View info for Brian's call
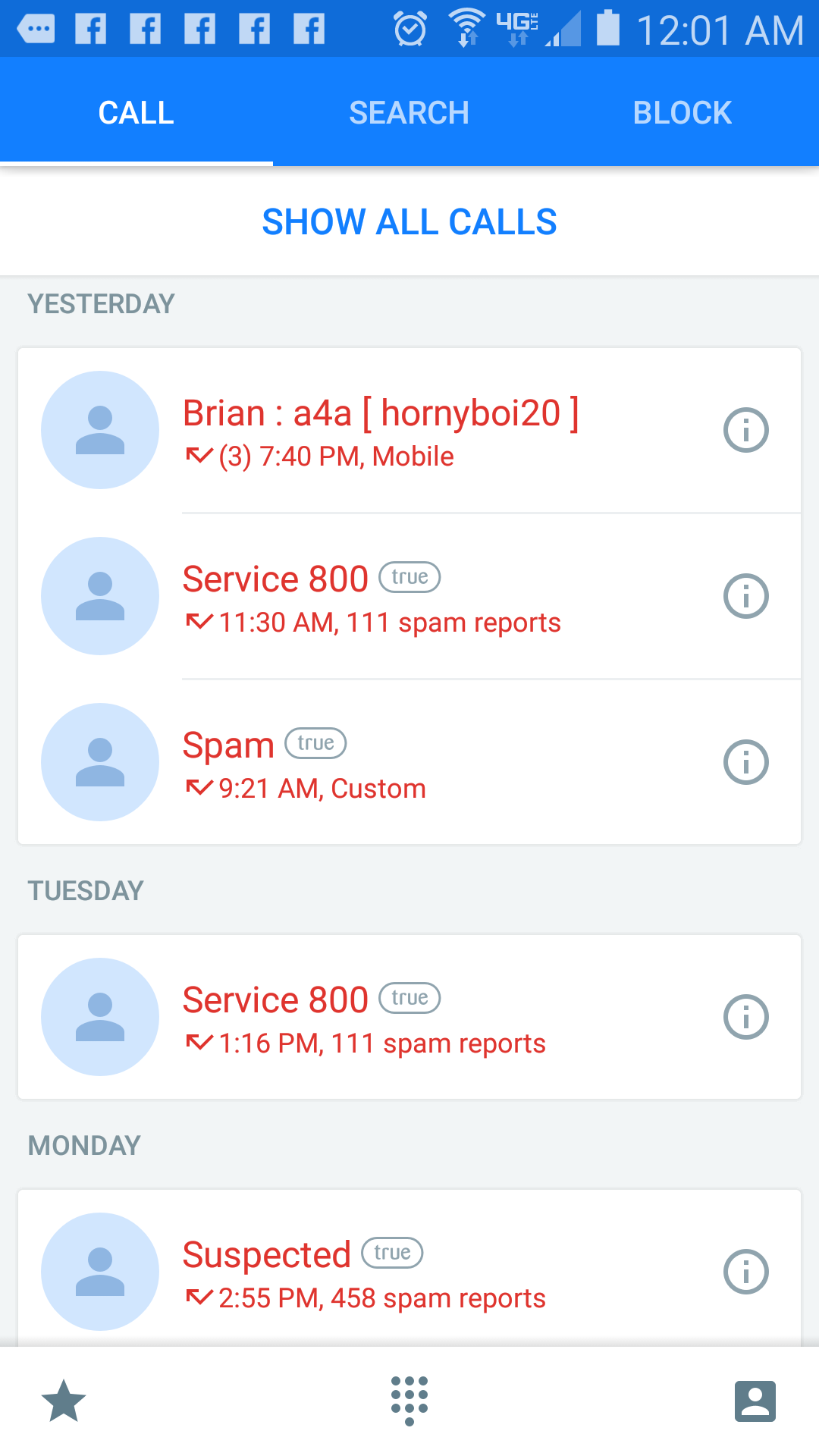819x1456 pixels. pyautogui.click(x=746, y=430)
